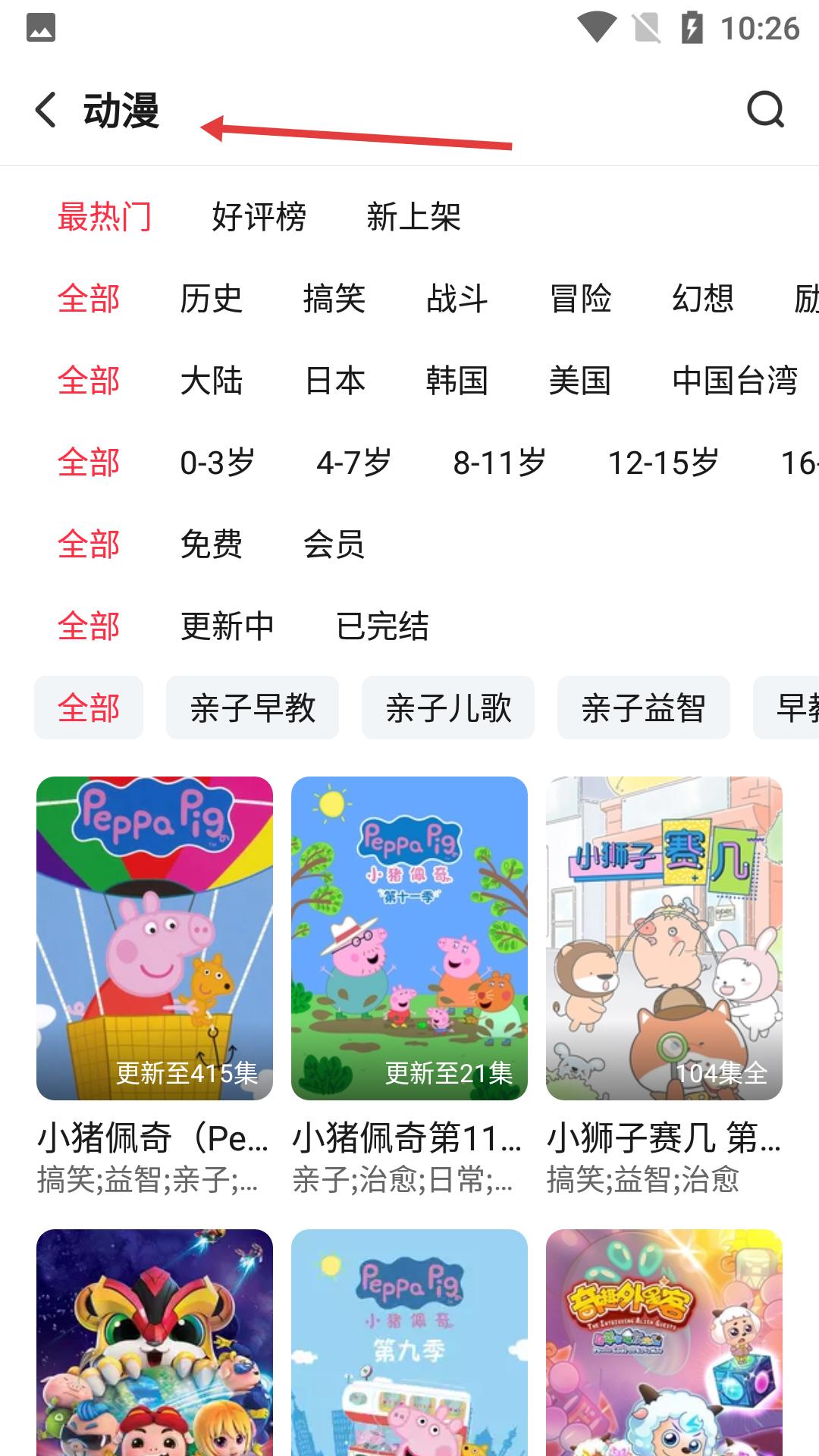
Task: Choose 美国 region filter
Action: tap(579, 381)
